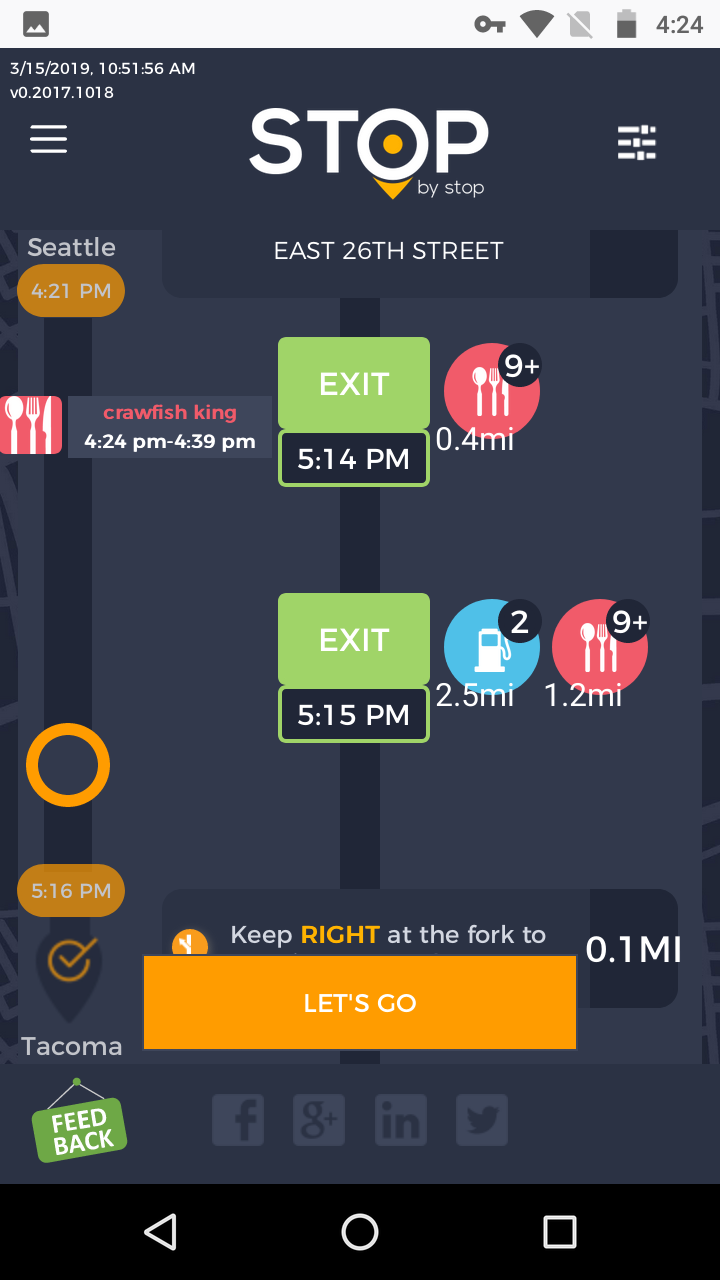This screenshot has width=720, height=1280.
Task: Share via Facebook icon
Action: pyautogui.click(x=238, y=1120)
